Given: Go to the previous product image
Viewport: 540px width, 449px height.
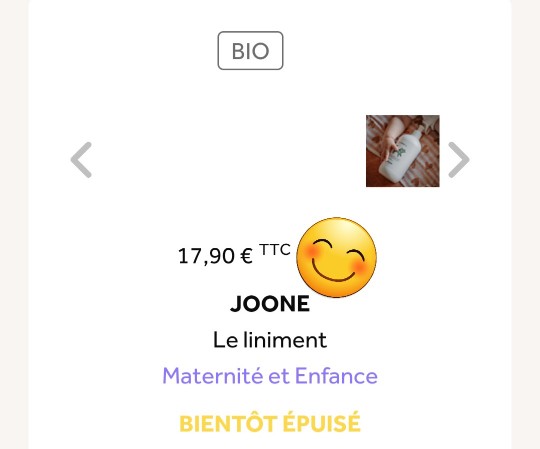Looking at the screenshot, I should pyautogui.click(x=81, y=160).
